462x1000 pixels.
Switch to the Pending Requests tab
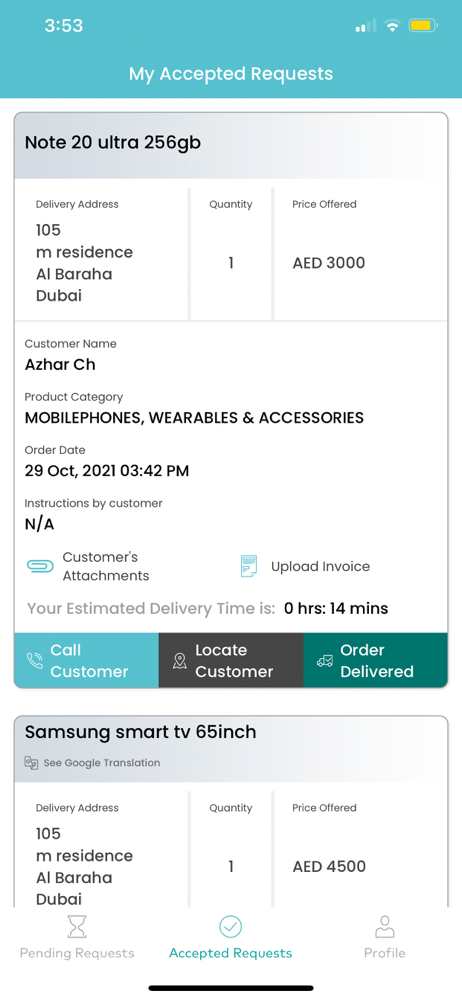coord(77,937)
